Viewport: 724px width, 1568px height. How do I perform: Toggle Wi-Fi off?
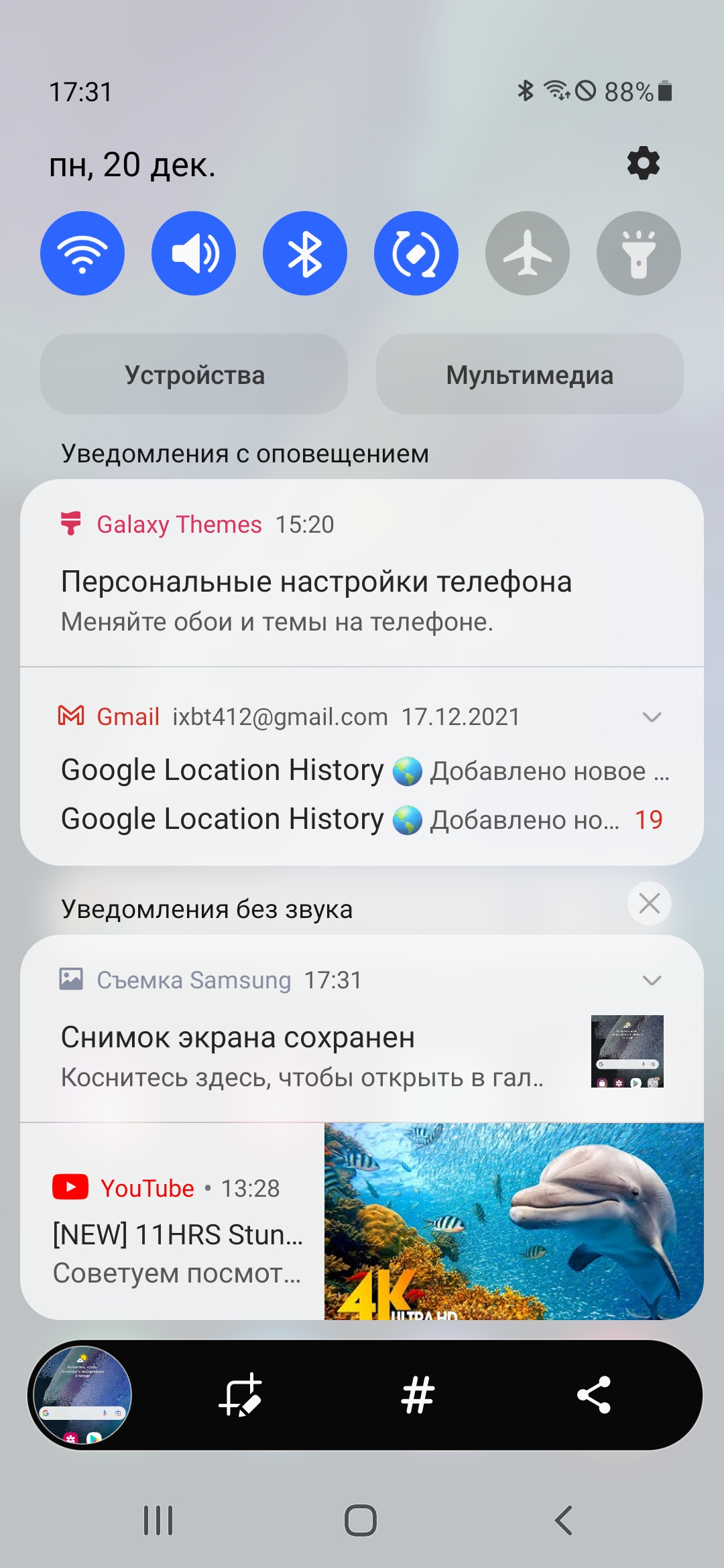pos(82,253)
